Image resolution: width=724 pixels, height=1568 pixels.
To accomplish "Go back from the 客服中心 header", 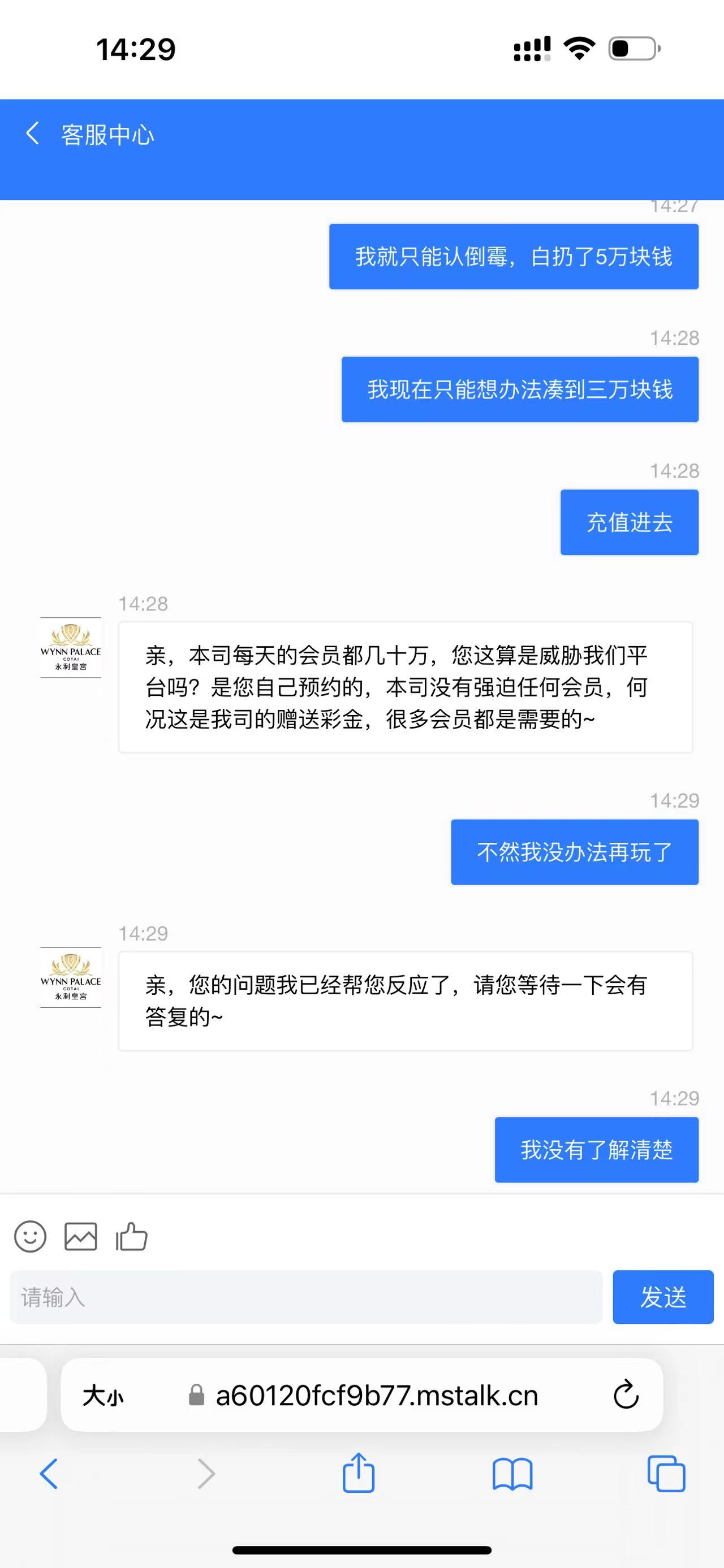I will click(x=33, y=133).
